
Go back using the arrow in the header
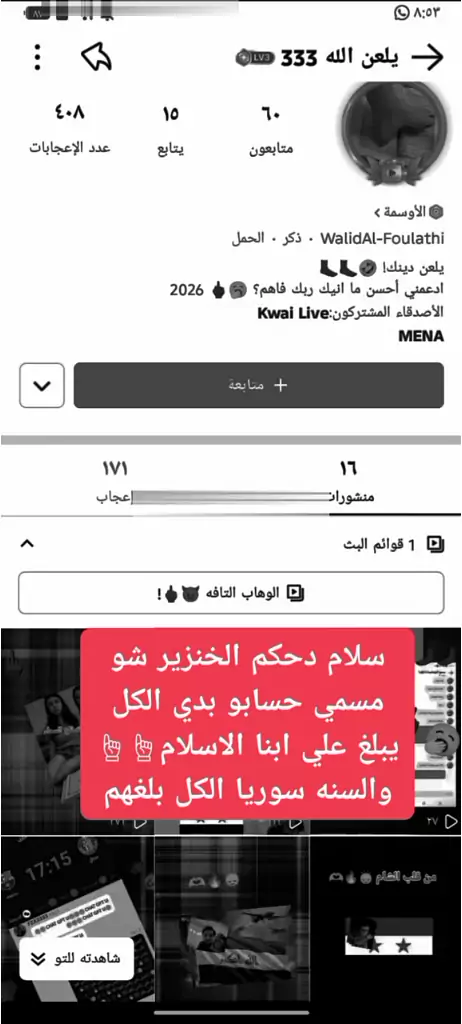[427, 58]
